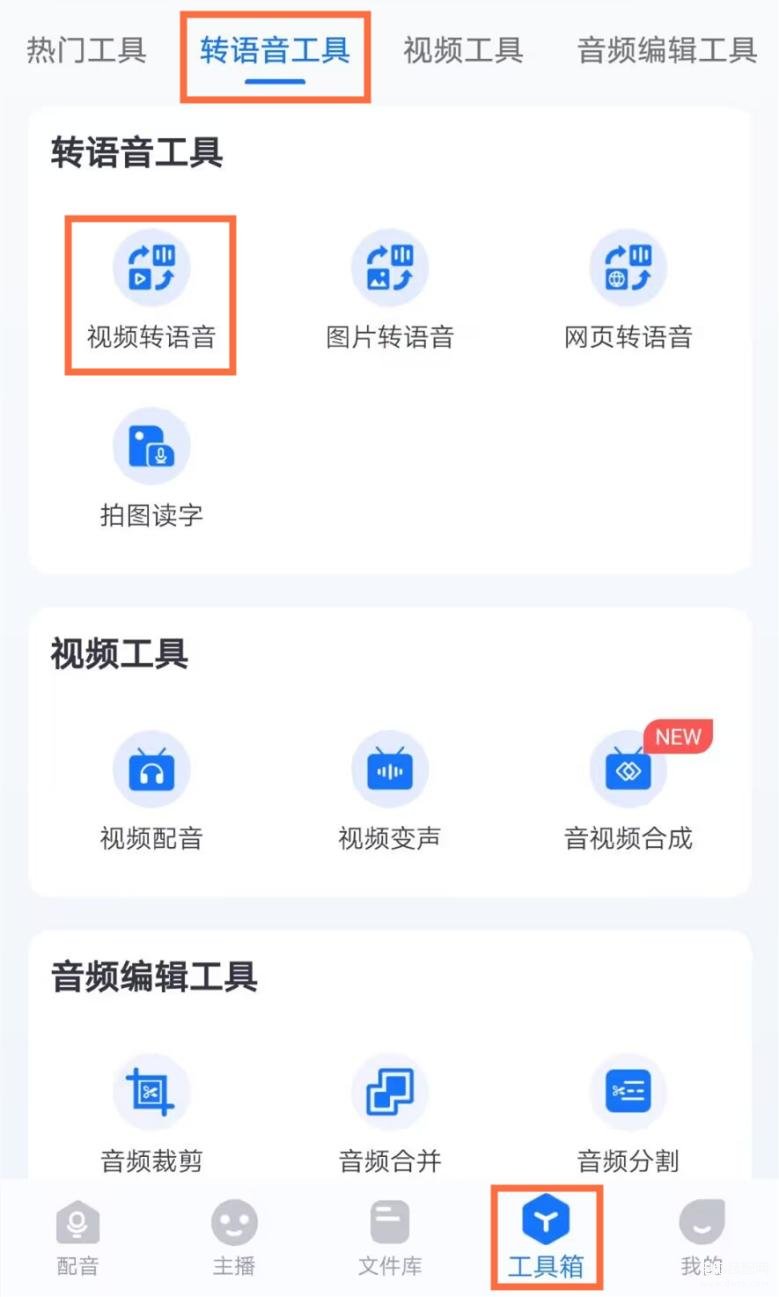Screen dimensions: 779x1297
Task: Switch to the 热门工具 tab
Action: click(x=86, y=50)
